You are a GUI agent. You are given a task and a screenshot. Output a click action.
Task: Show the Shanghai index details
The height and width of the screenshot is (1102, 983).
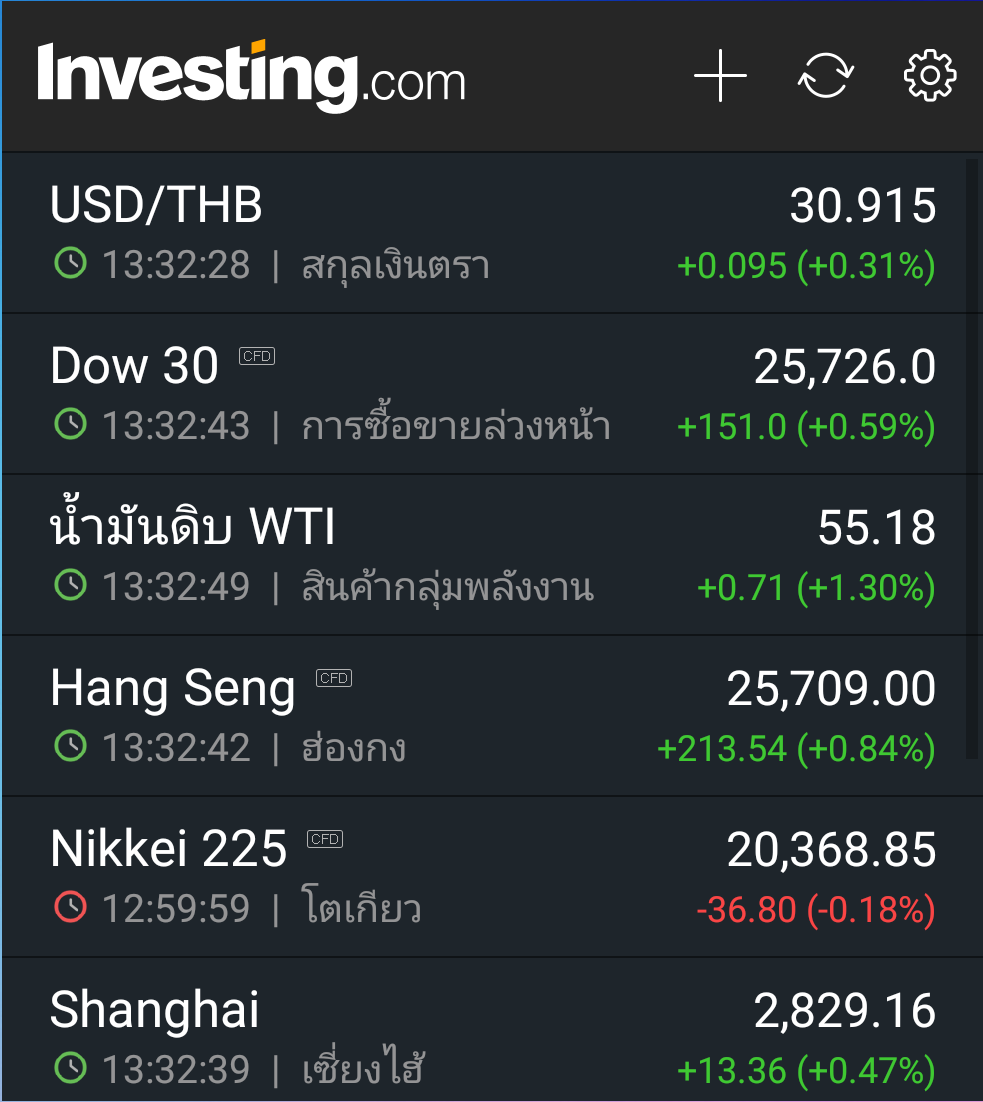pos(492,1030)
